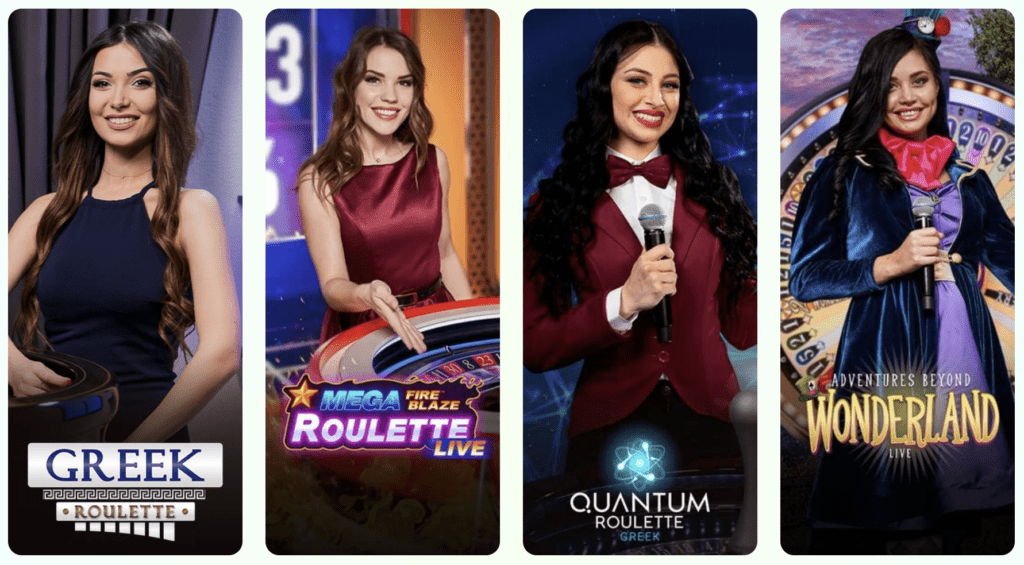Open the Greek Roulette game tile
This screenshot has height=565, width=1024.
[125, 282]
